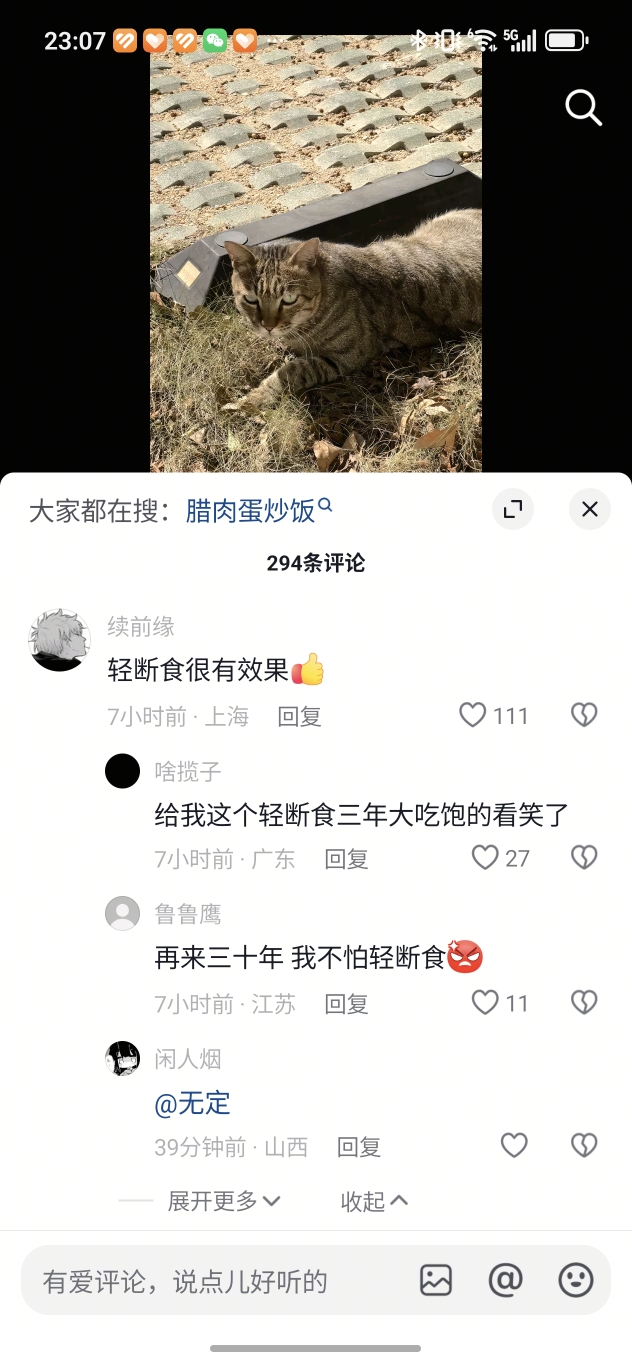Expand more replies with 展开更多
The image size is (632, 1368).
(223, 1201)
